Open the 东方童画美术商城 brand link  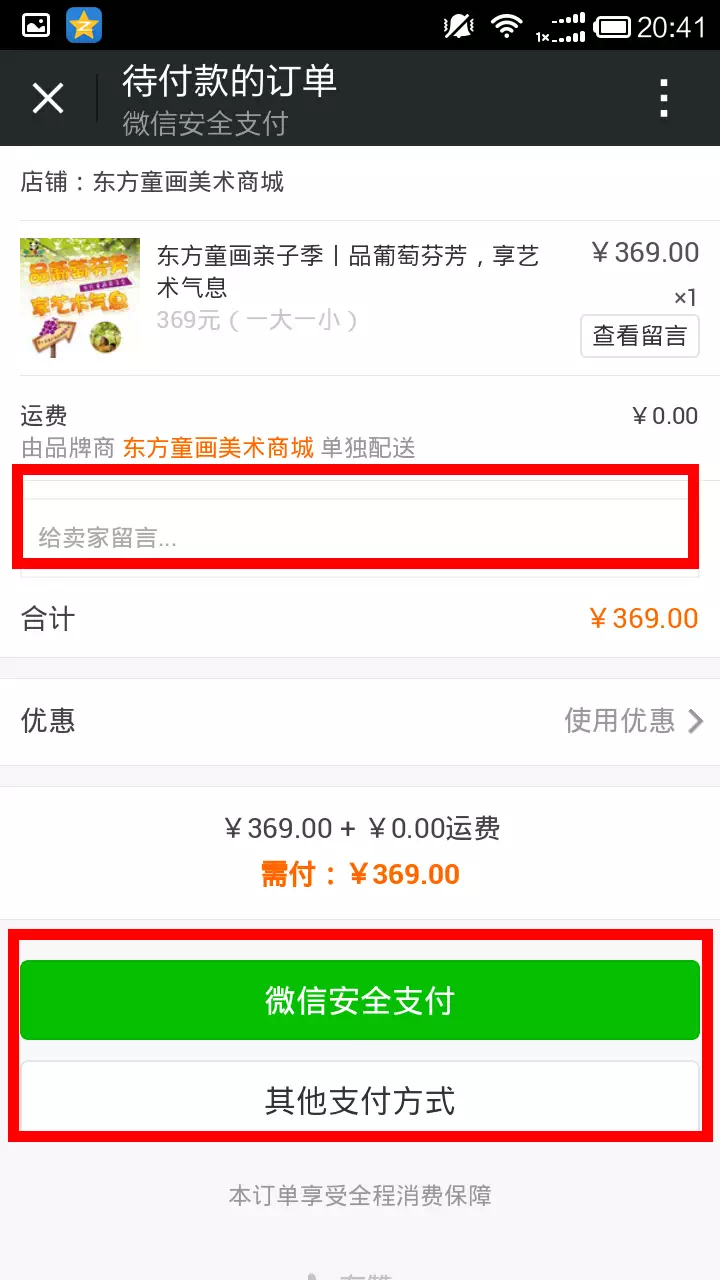click(x=218, y=447)
